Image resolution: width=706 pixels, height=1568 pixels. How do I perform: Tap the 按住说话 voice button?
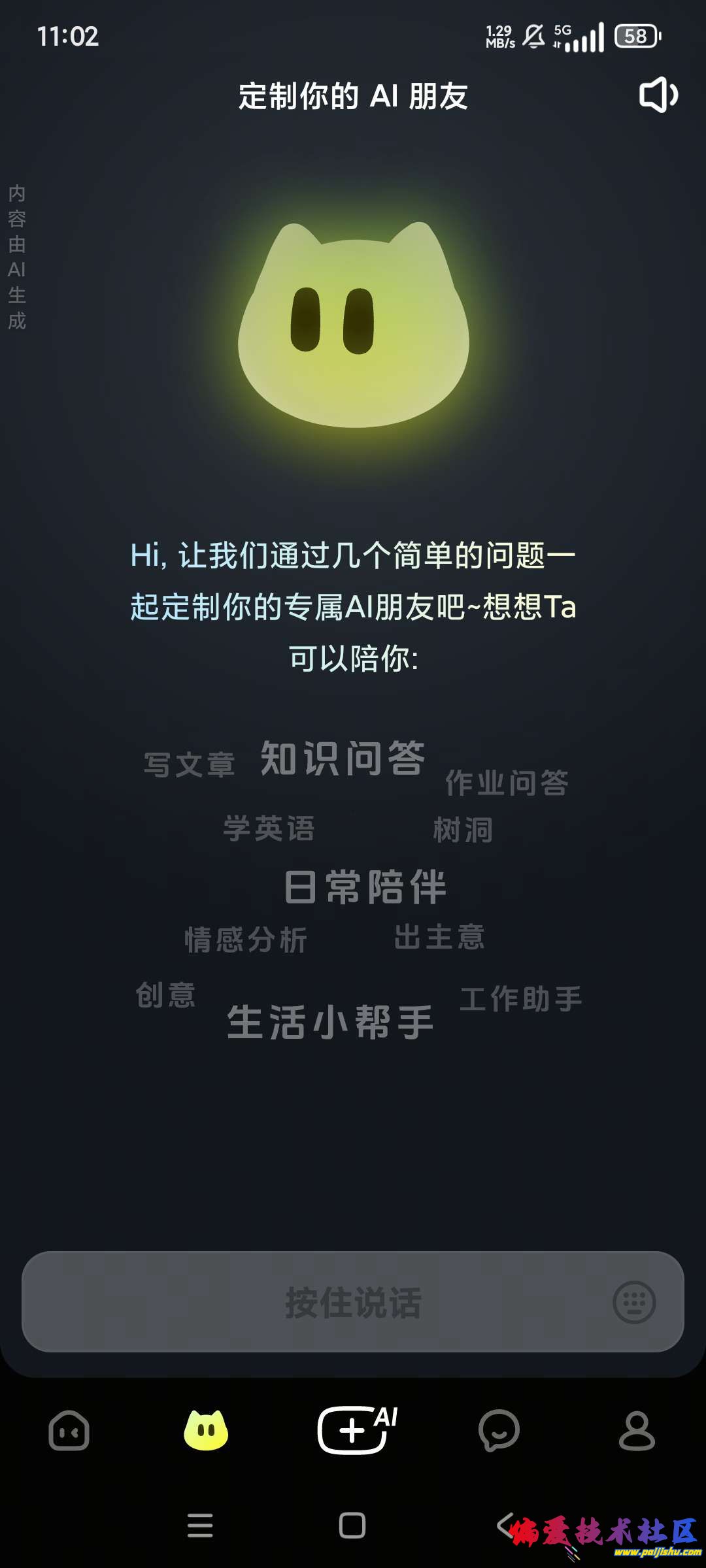[352, 1301]
